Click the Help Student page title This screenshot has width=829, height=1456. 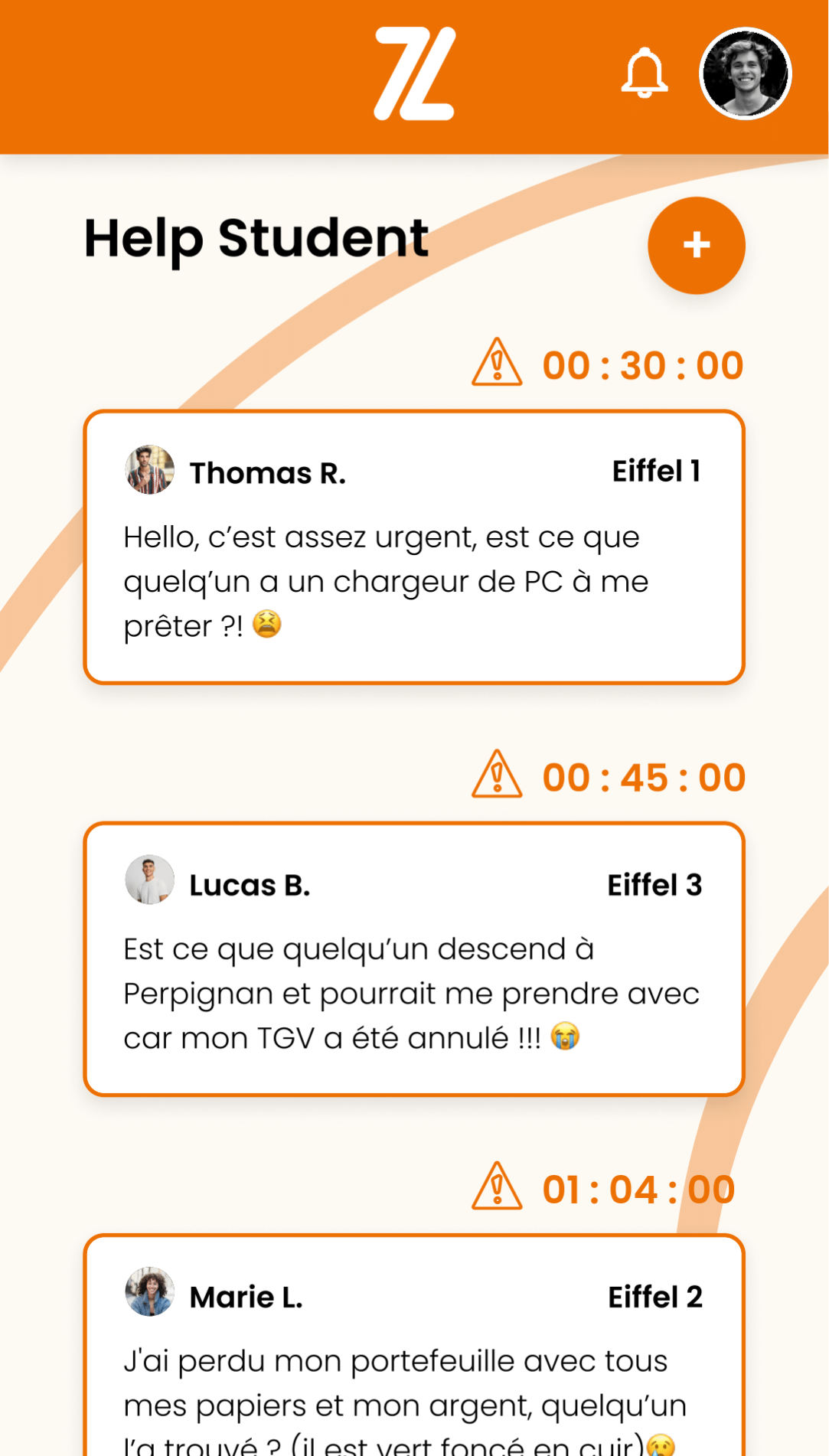(x=256, y=238)
